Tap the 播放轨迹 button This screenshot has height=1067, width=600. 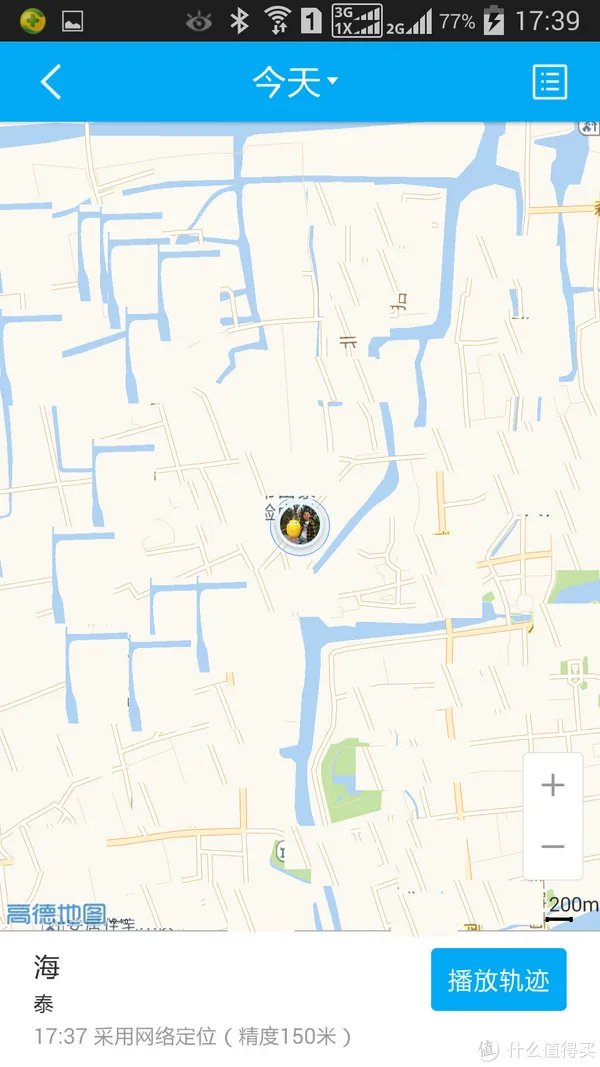pos(498,980)
